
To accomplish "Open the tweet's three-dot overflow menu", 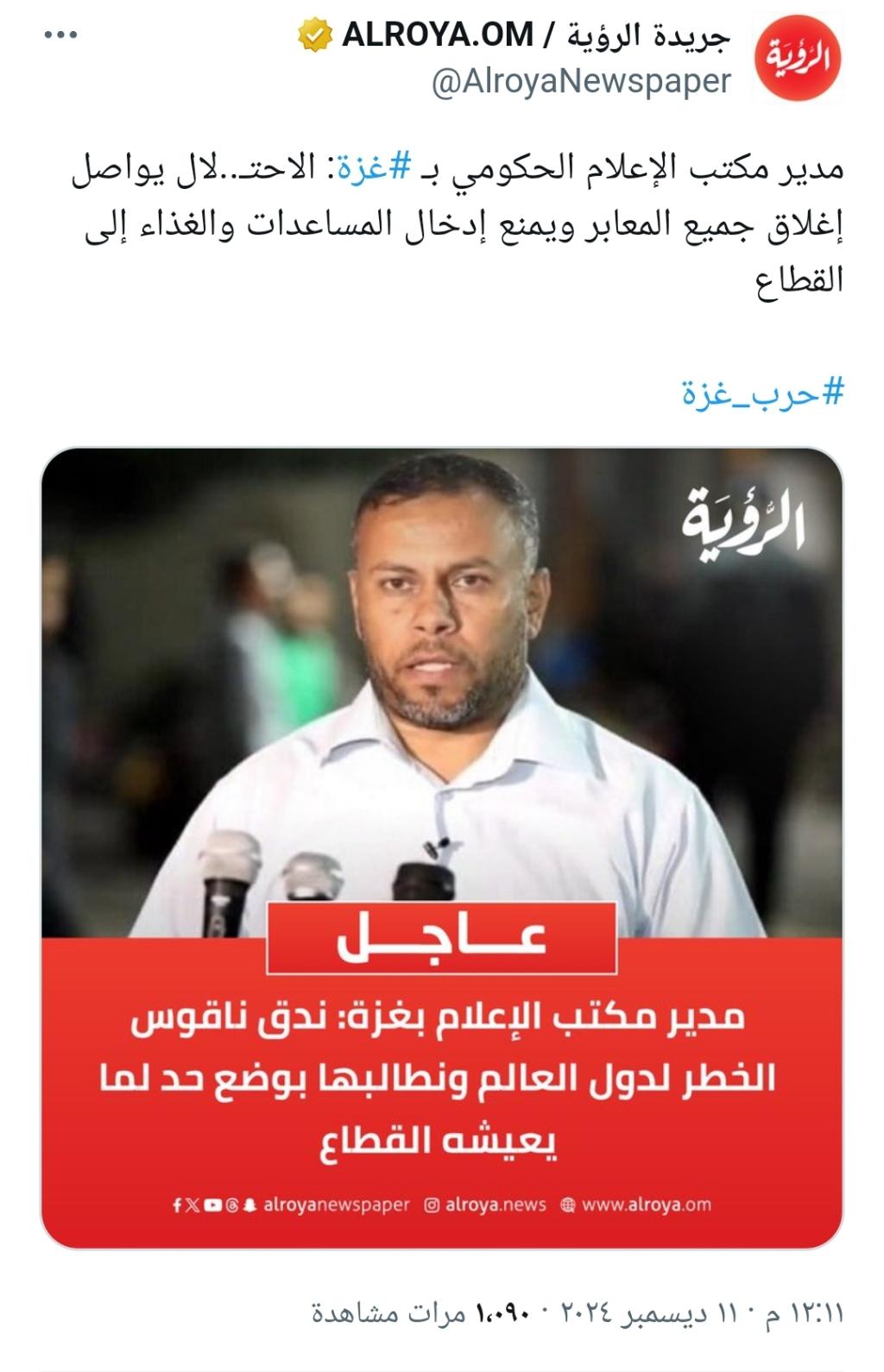I will 60,37.
